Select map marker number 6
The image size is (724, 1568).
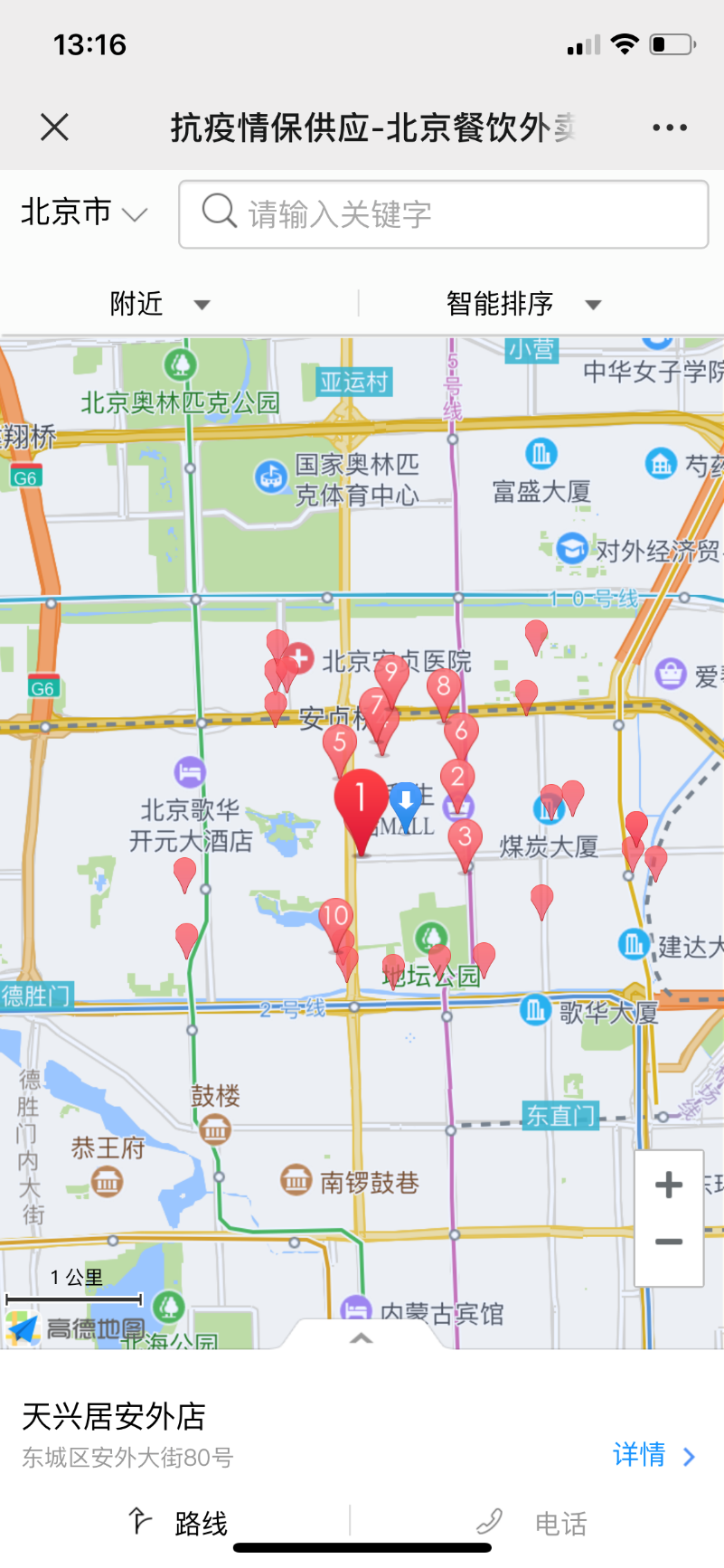(462, 732)
